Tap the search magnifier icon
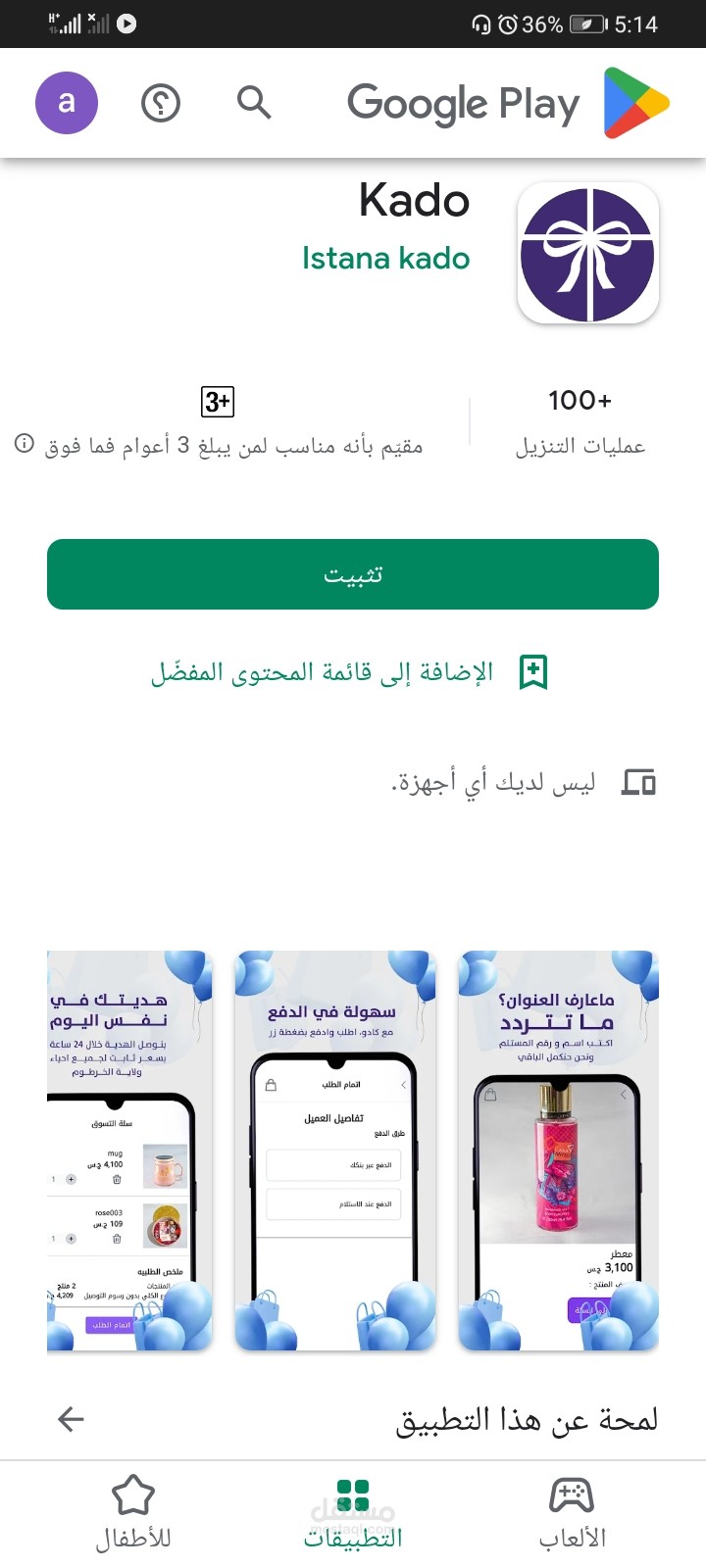 [254, 102]
